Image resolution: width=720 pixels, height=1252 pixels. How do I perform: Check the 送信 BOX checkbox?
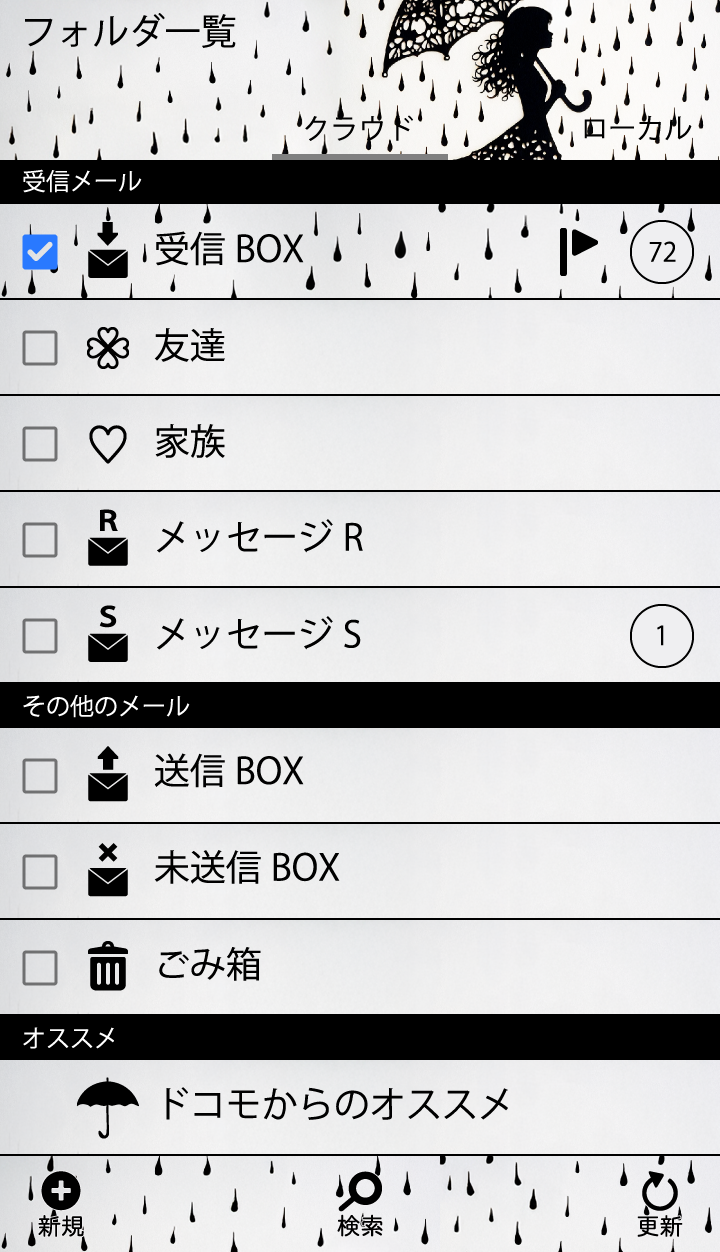[x=40, y=775]
